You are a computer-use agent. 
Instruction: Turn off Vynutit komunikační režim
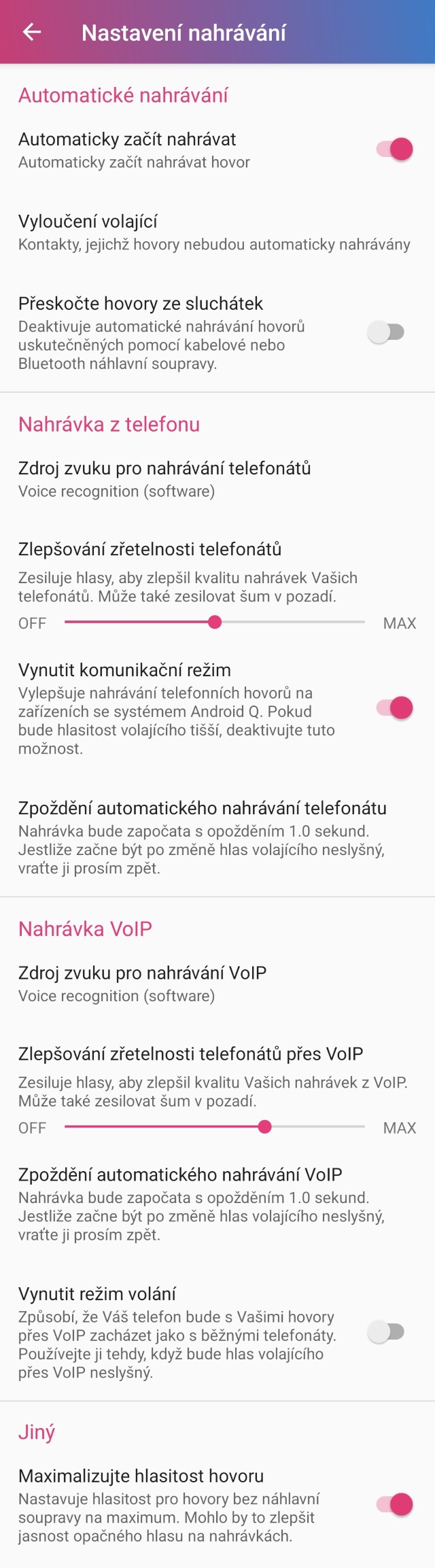[x=394, y=708]
